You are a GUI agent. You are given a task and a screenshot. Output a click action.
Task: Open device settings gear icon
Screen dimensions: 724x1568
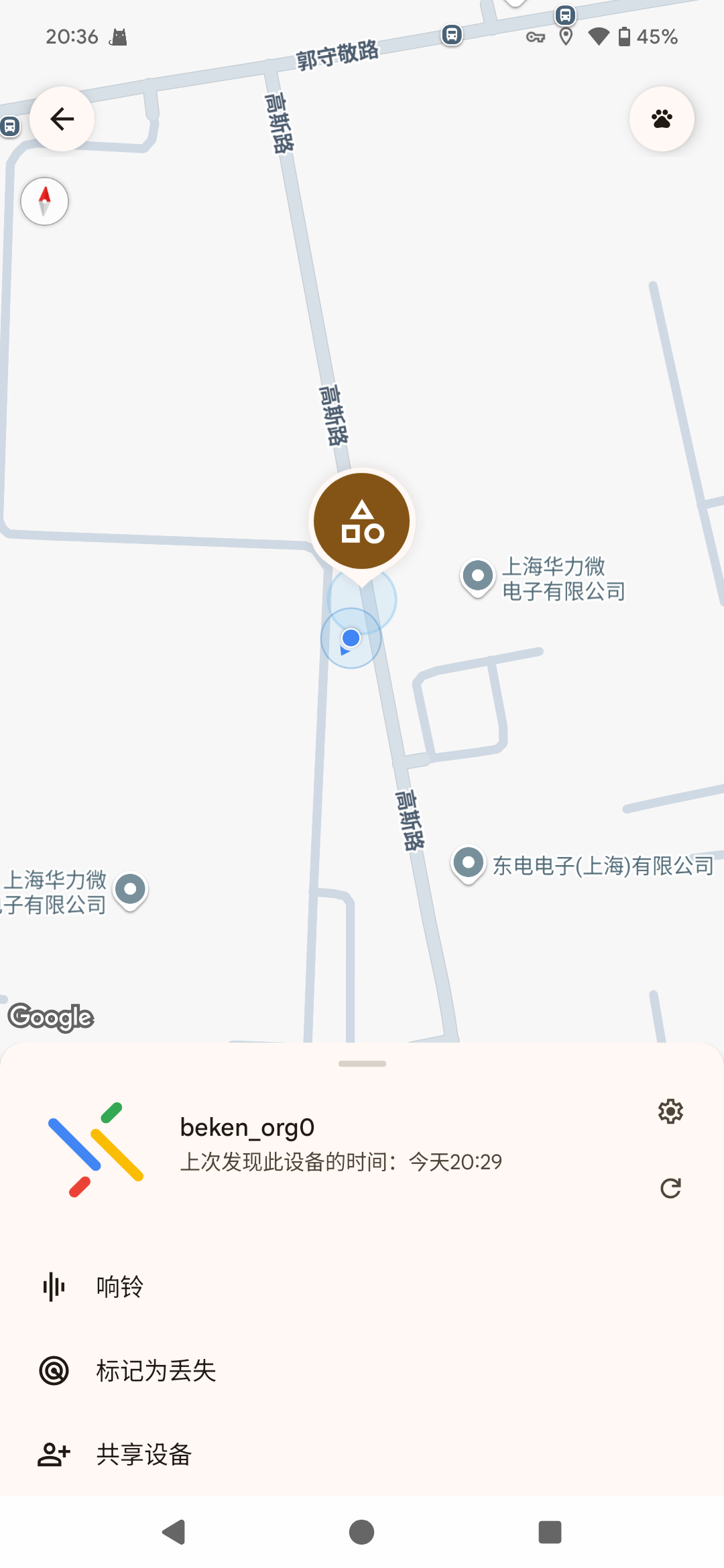click(x=670, y=1112)
